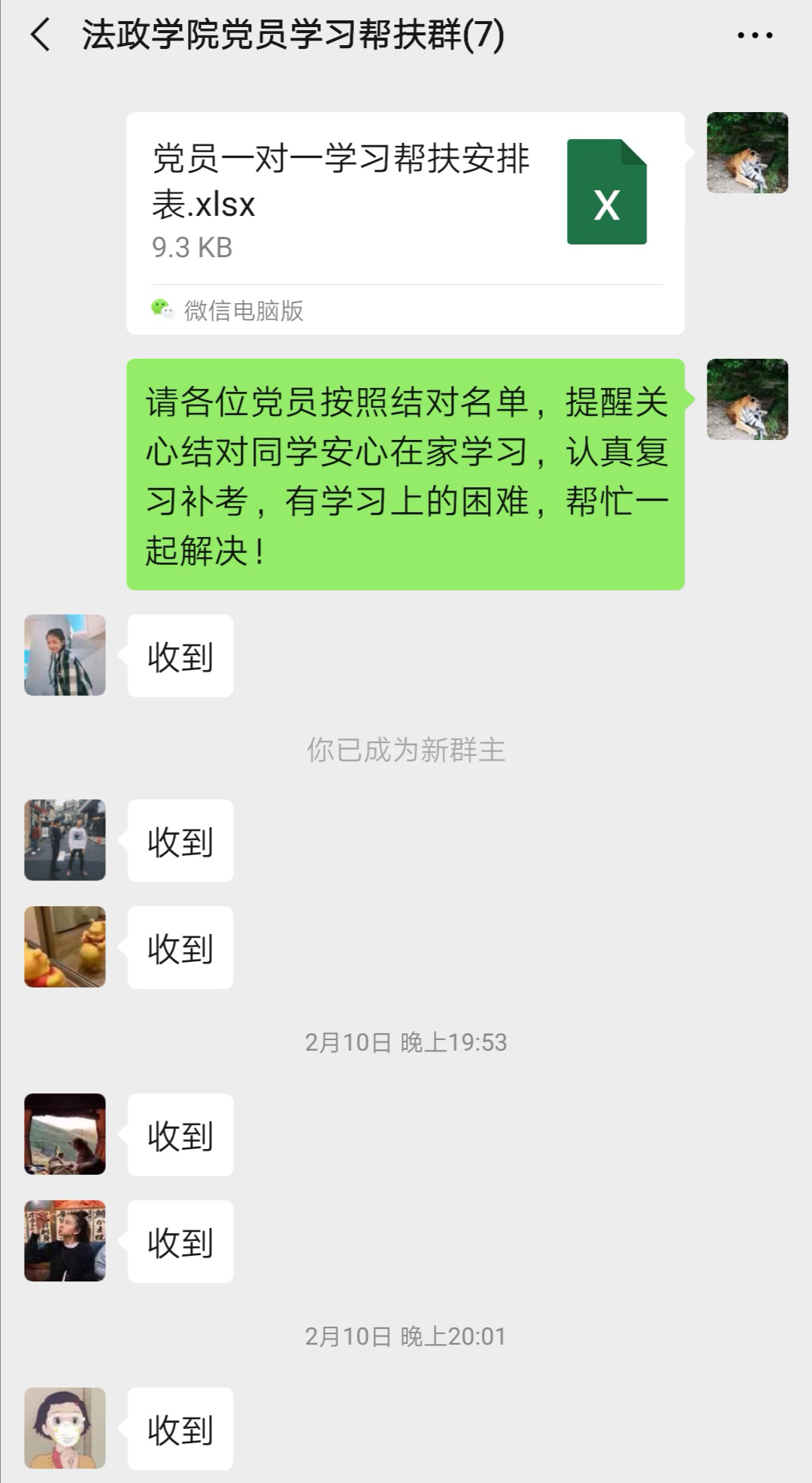Tap the tiger avatar beside the xlsx file
Viewport: 812px width, 1483px height.
[x=747, y=153]
